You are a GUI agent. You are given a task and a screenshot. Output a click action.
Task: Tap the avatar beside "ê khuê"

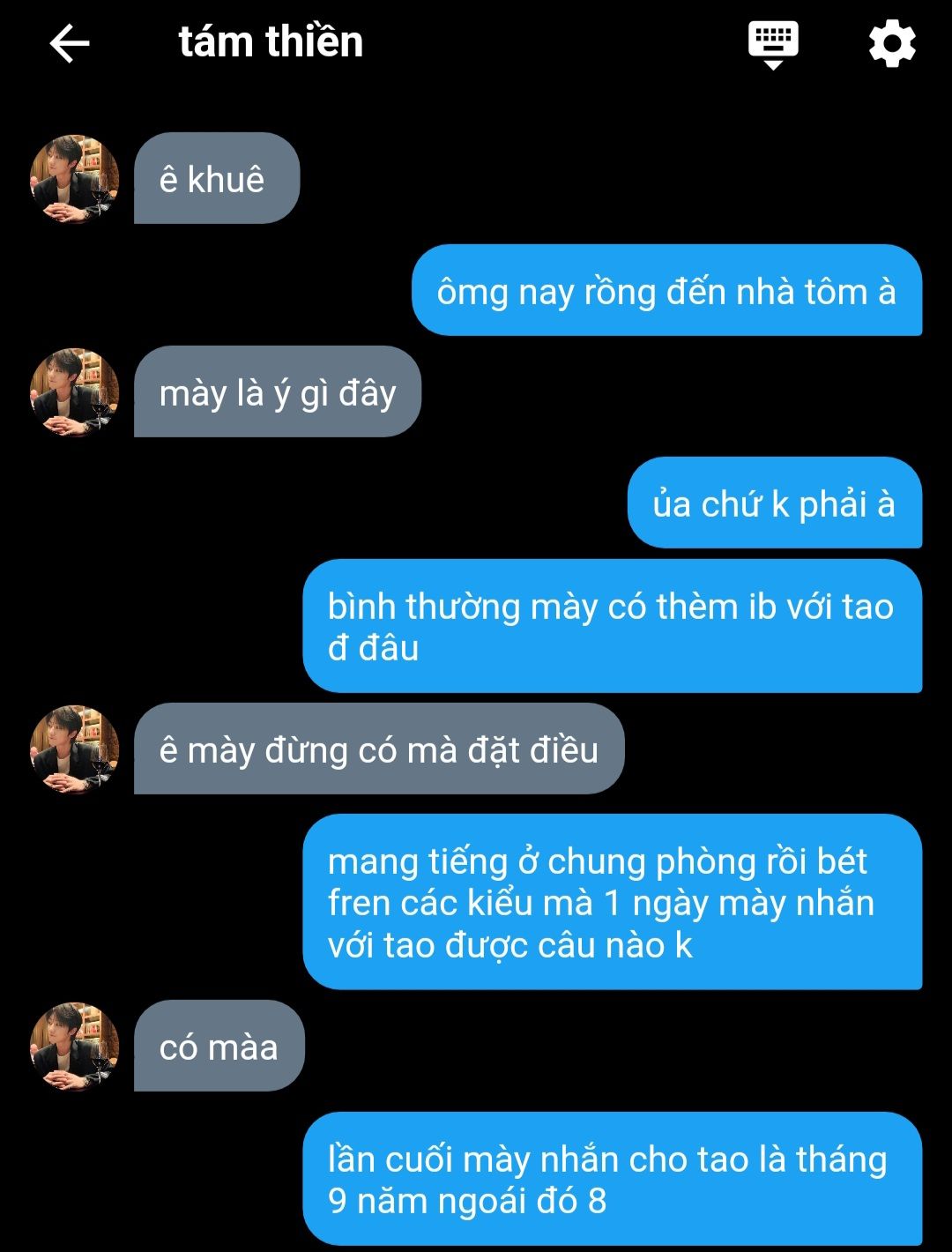75,179
